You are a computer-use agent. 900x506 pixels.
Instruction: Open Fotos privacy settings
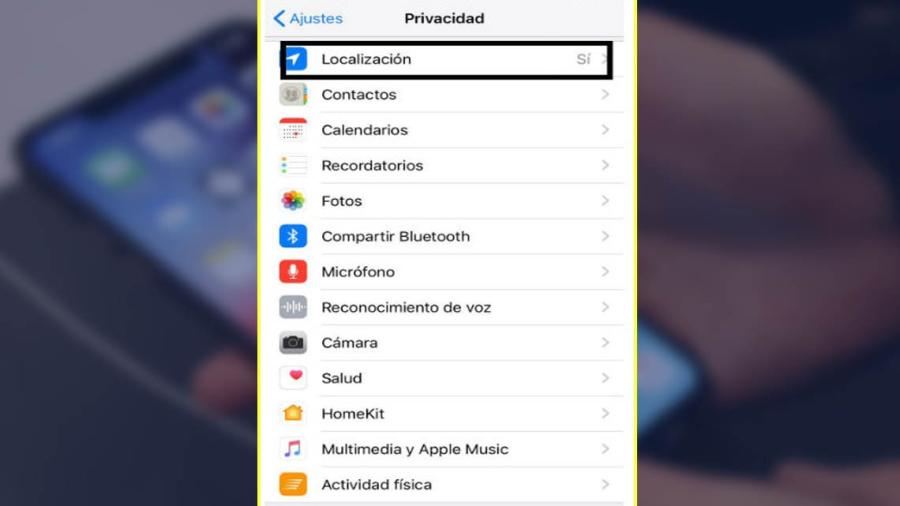[445, 201]
